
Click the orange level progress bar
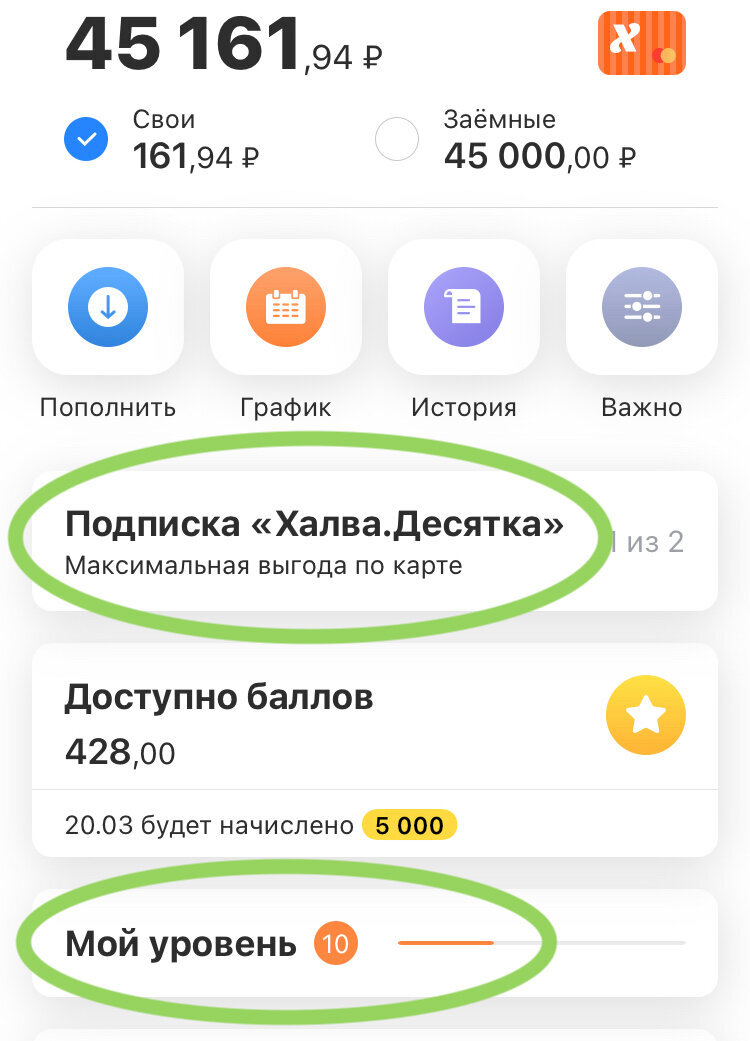coord(445,941)
